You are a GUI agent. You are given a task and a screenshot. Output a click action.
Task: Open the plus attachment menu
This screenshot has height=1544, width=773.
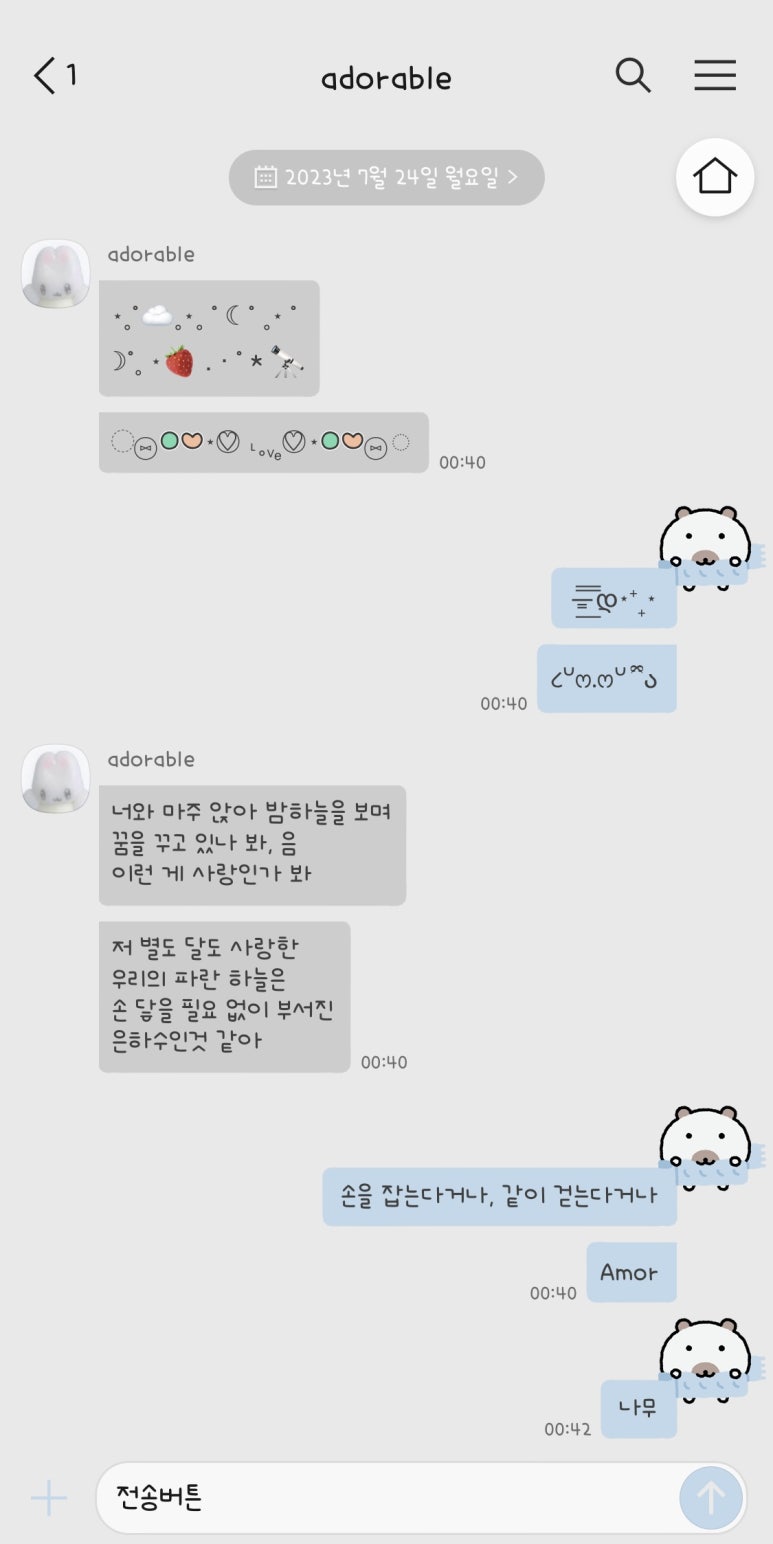(x=49, y=1498)
